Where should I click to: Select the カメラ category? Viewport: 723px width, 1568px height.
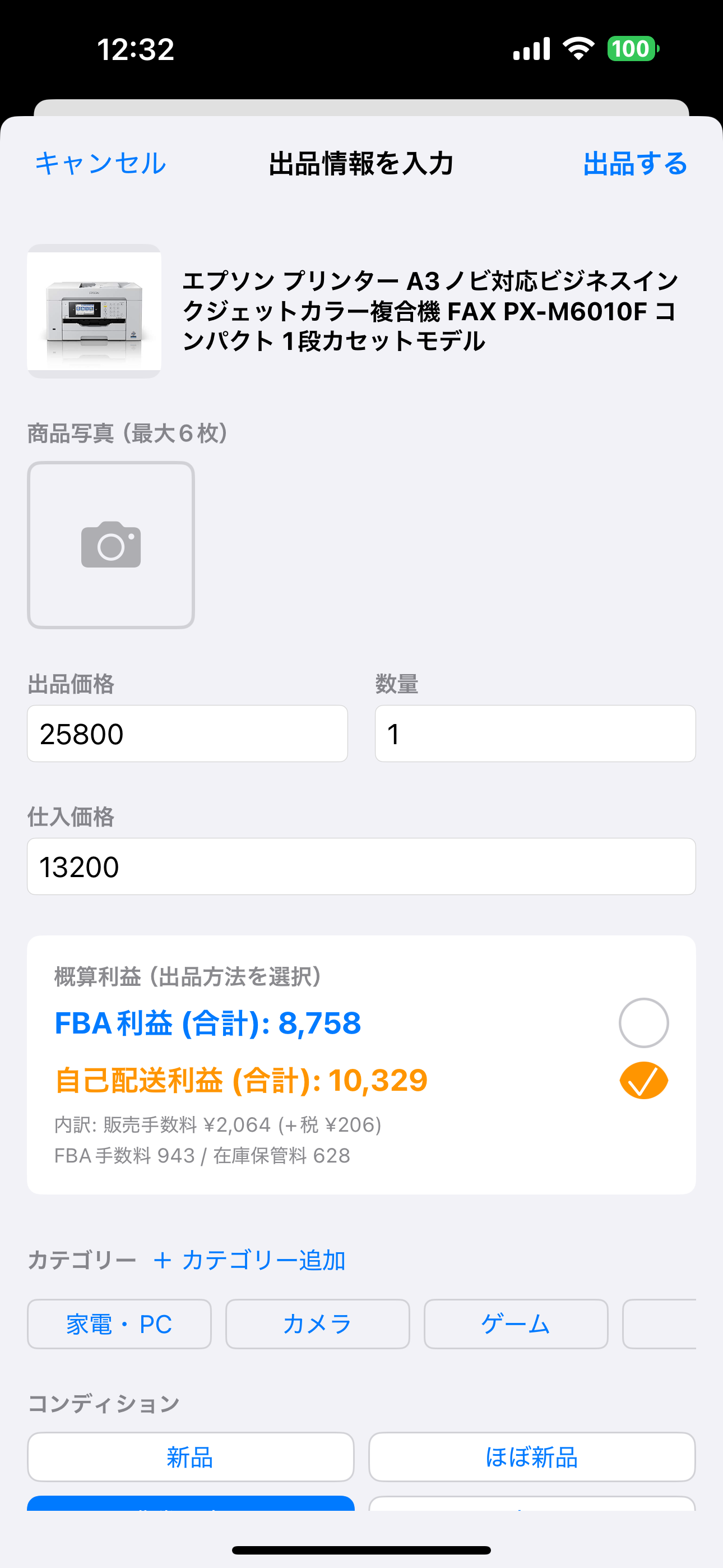pyautogui.click(x=317, y=1324)
